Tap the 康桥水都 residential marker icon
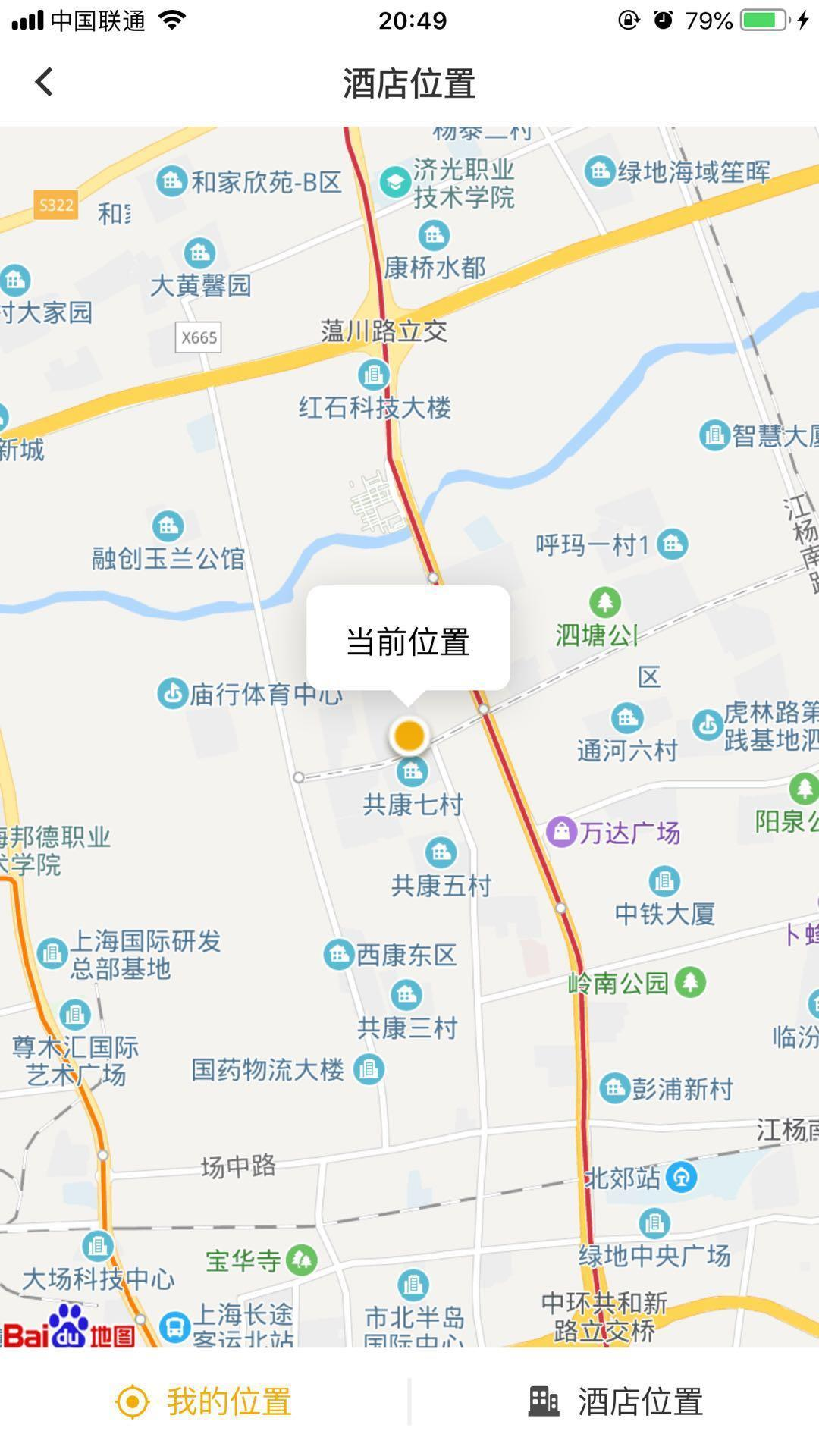This screenshot has width=819, height=1456. coord(435,235)
